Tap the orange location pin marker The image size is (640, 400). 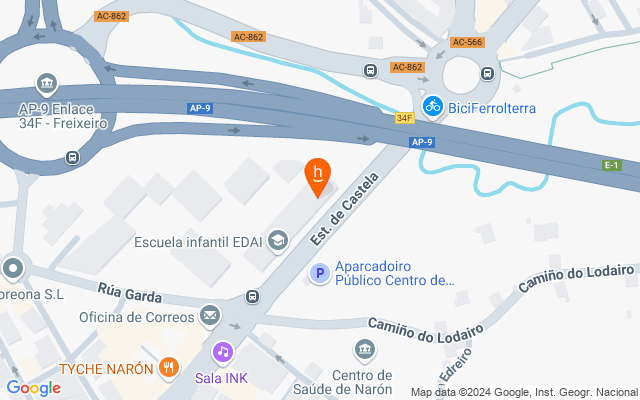[x=318, y=177]
